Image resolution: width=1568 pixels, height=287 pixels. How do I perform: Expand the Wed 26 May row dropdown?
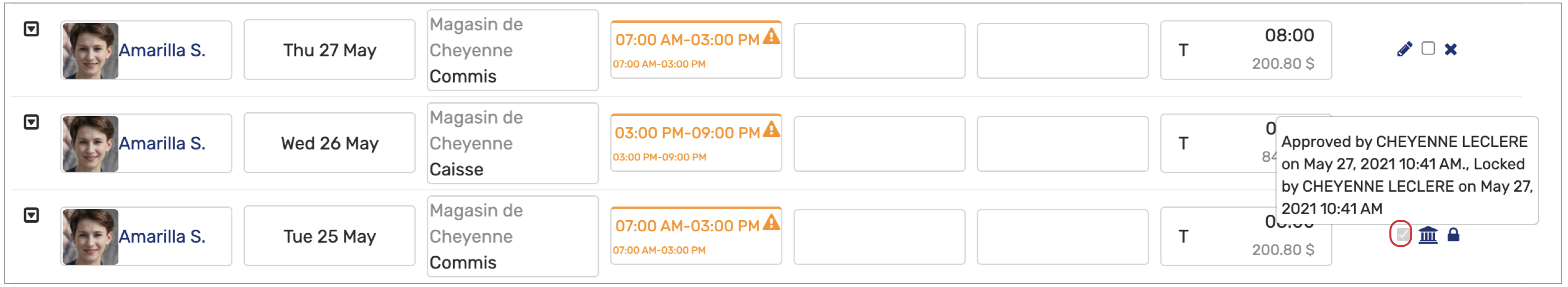click(x=31, y=123)
